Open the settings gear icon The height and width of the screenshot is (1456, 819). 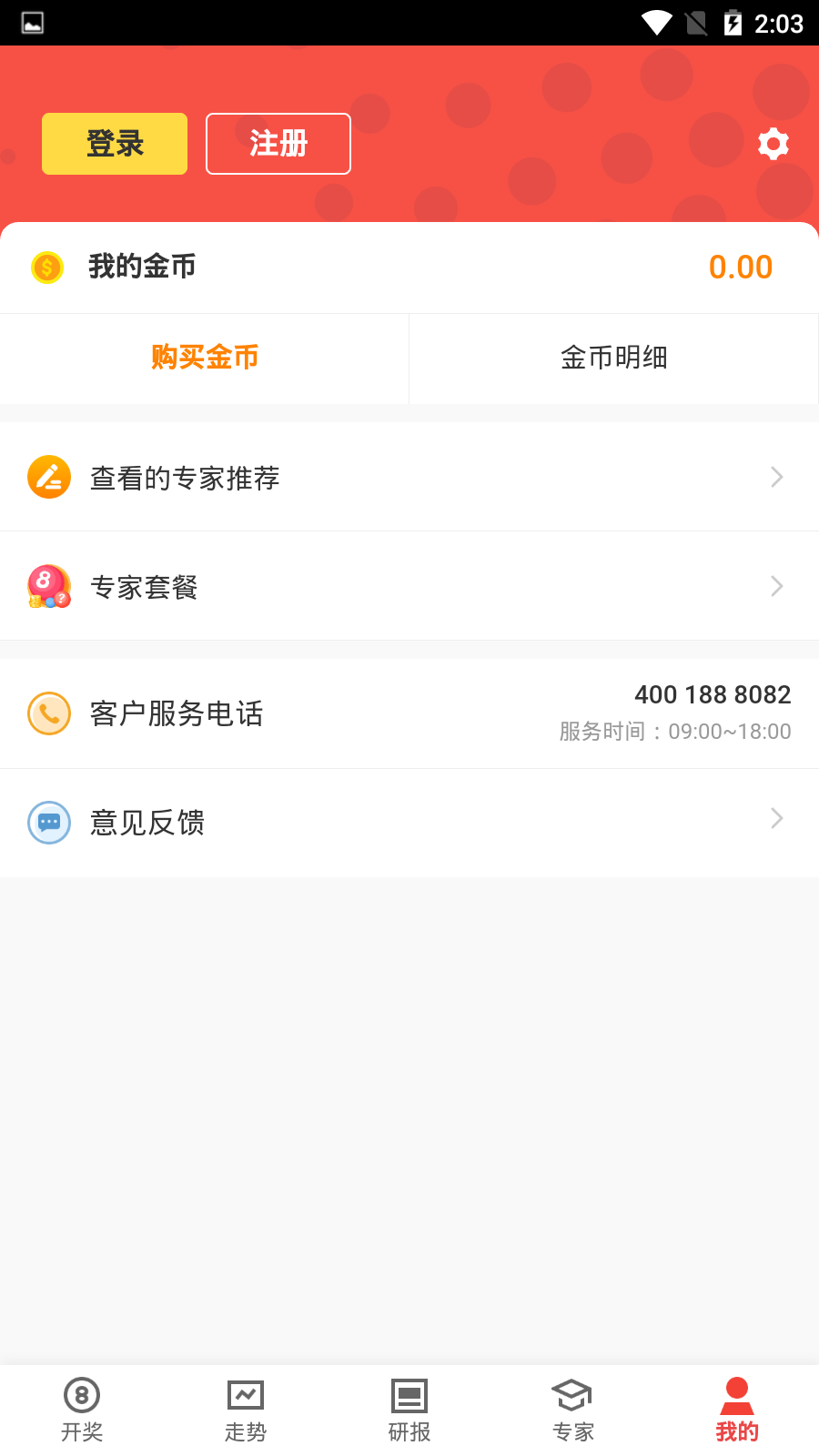[x=773, y=144]
